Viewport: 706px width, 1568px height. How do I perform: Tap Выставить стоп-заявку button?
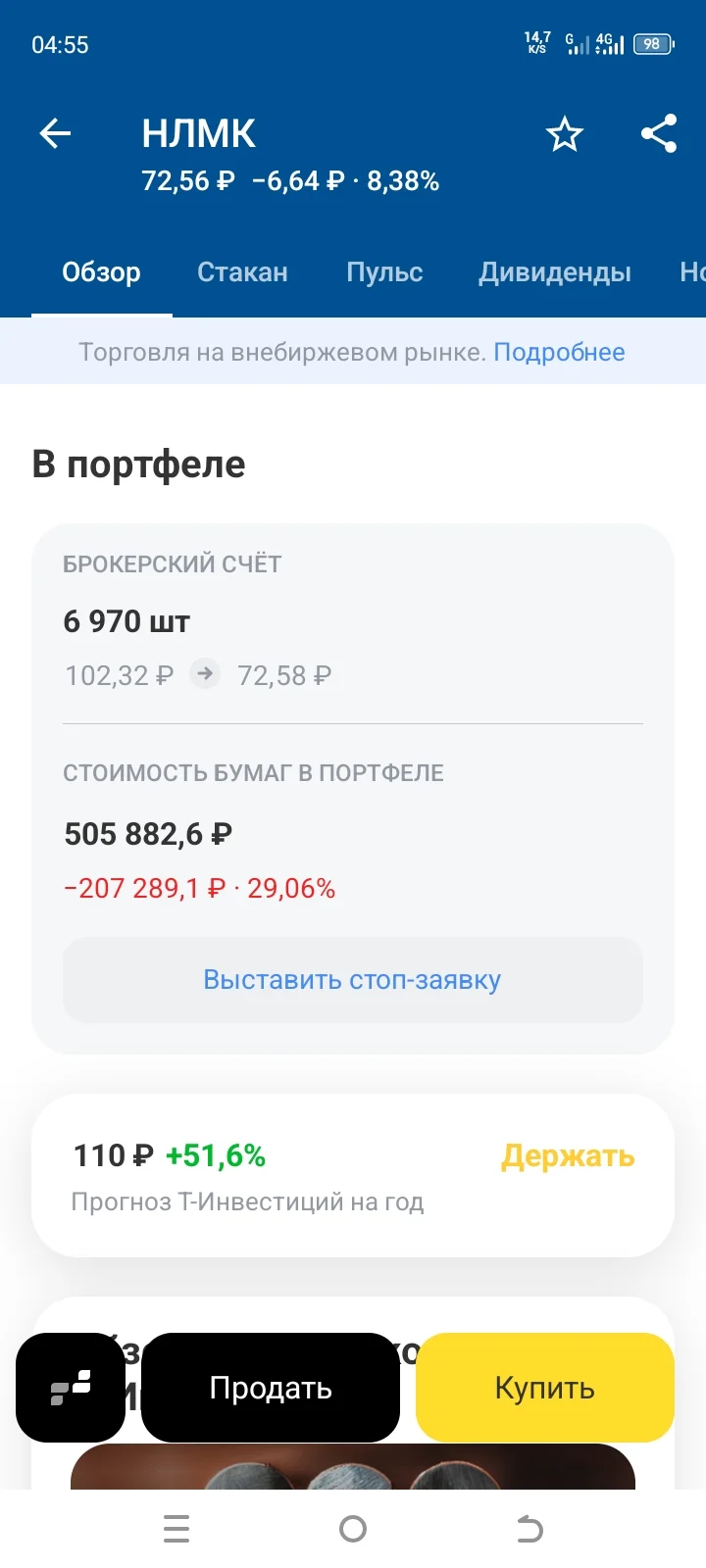[353, 980]
